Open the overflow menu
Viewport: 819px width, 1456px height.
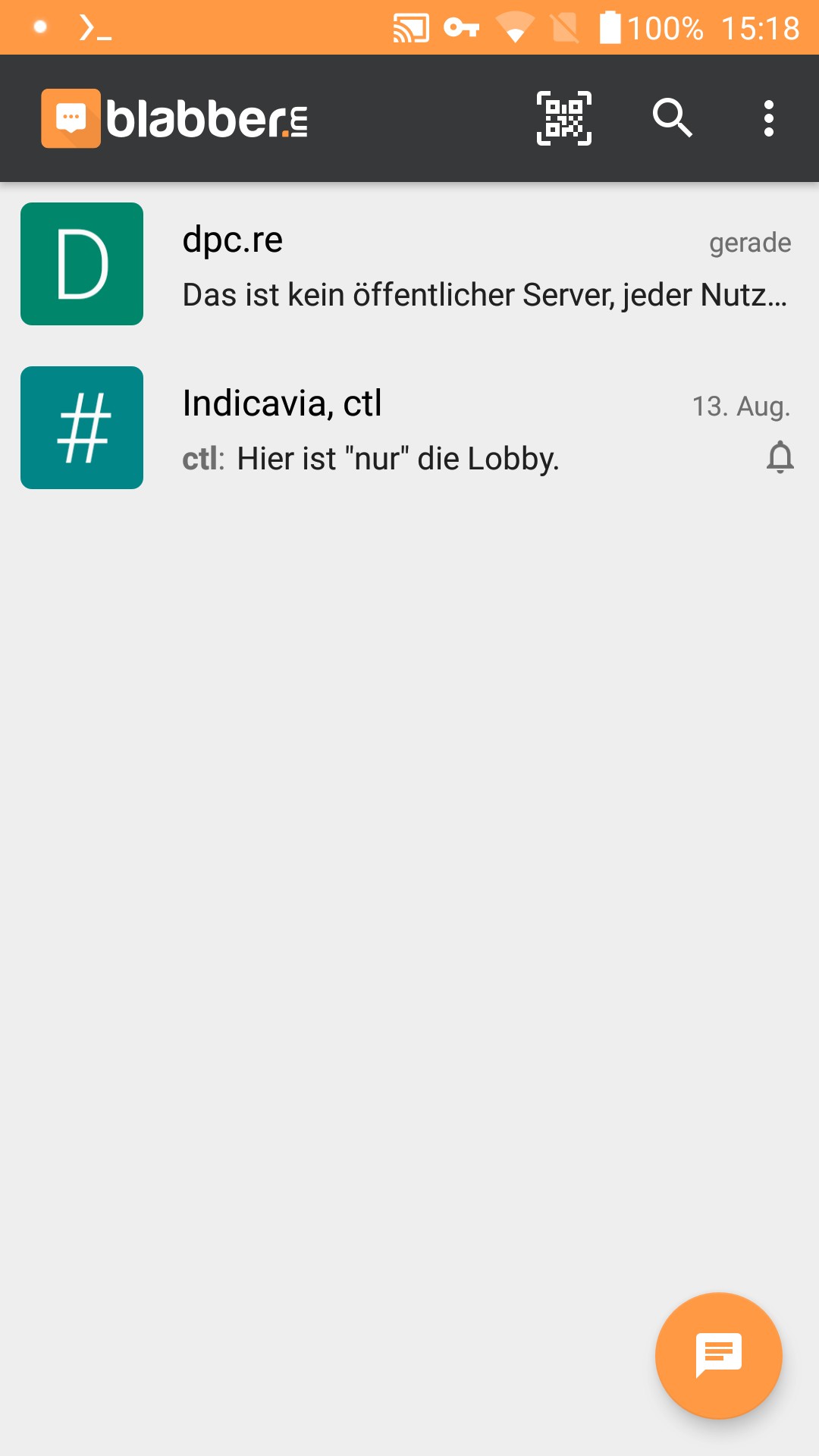[x=769, y=118]
